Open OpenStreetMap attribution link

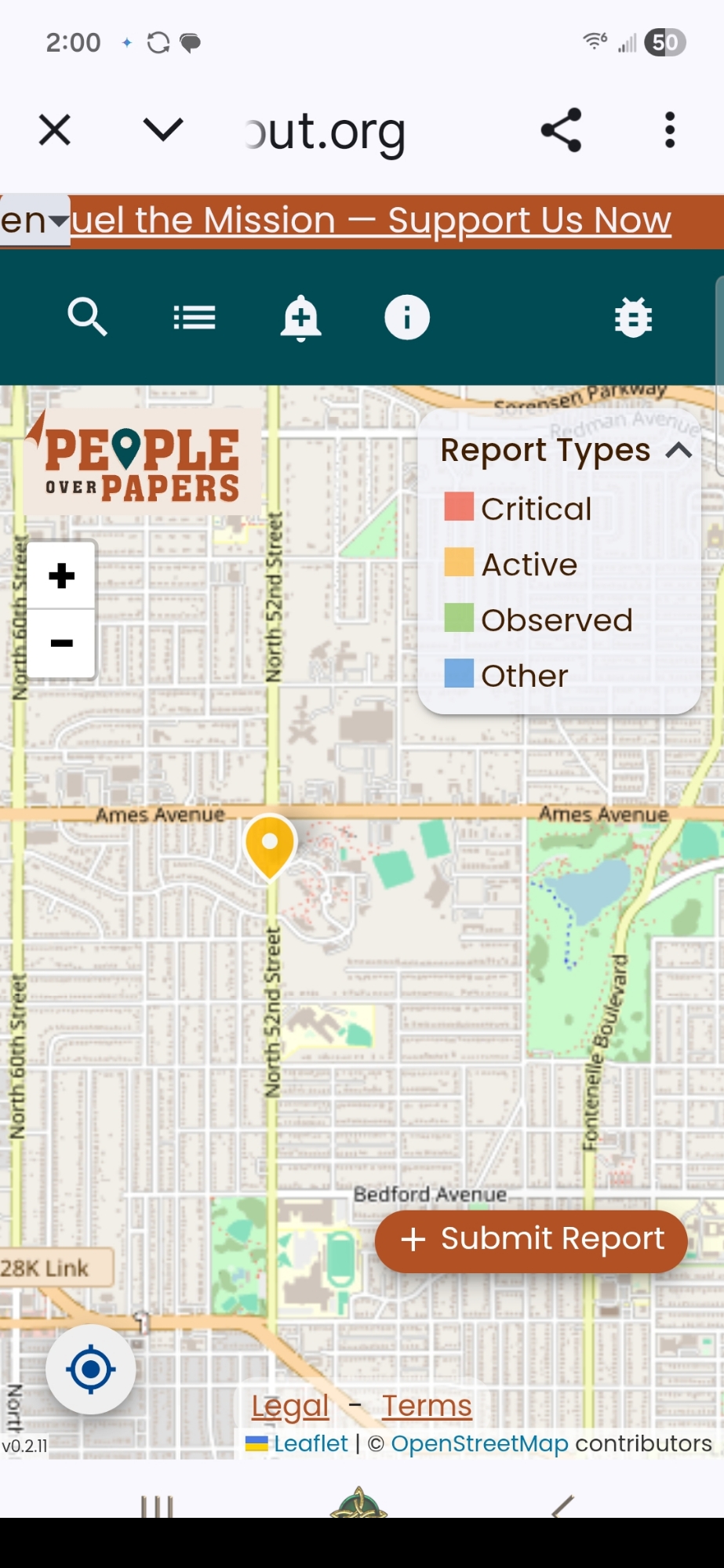coord(479,1443)
